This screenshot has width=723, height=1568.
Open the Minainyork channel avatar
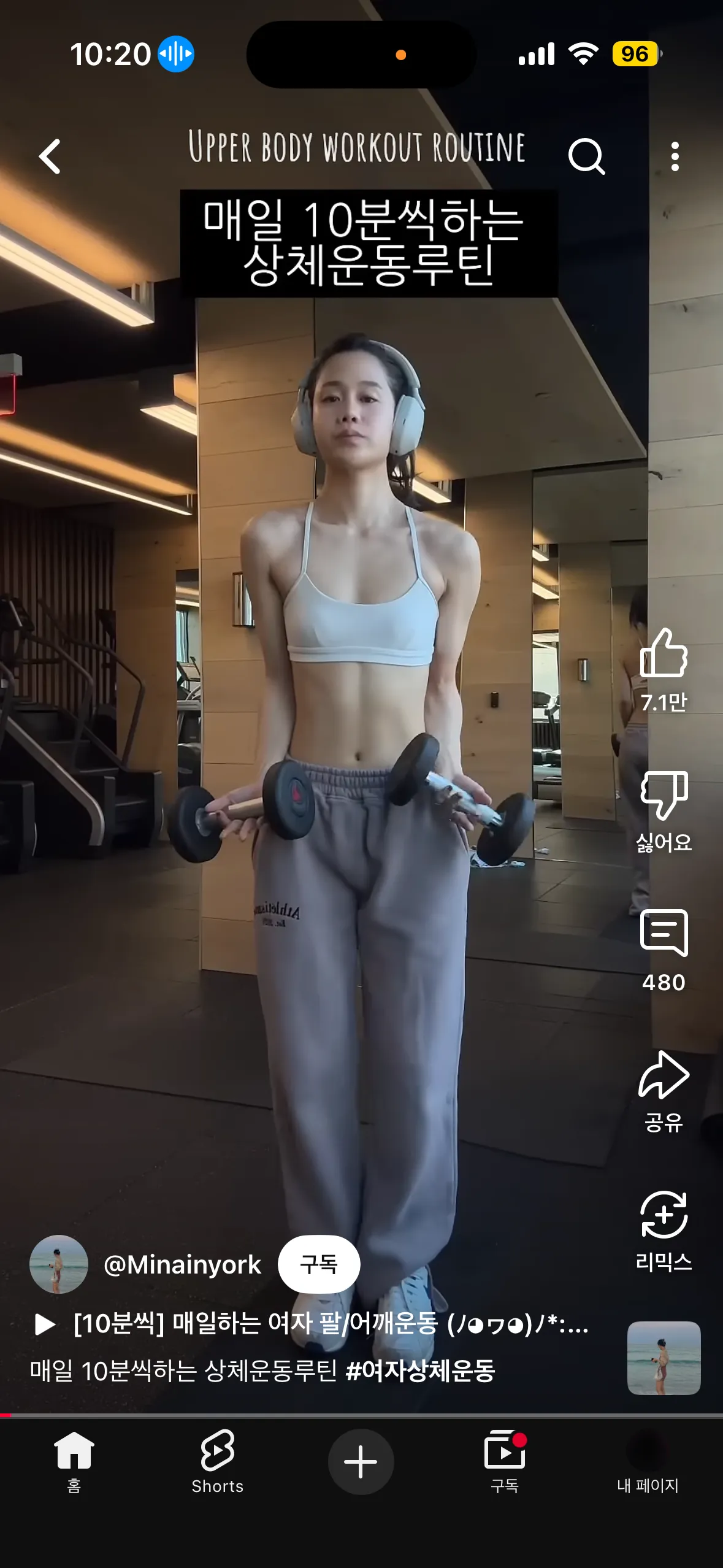click(x=59, y=1264)
